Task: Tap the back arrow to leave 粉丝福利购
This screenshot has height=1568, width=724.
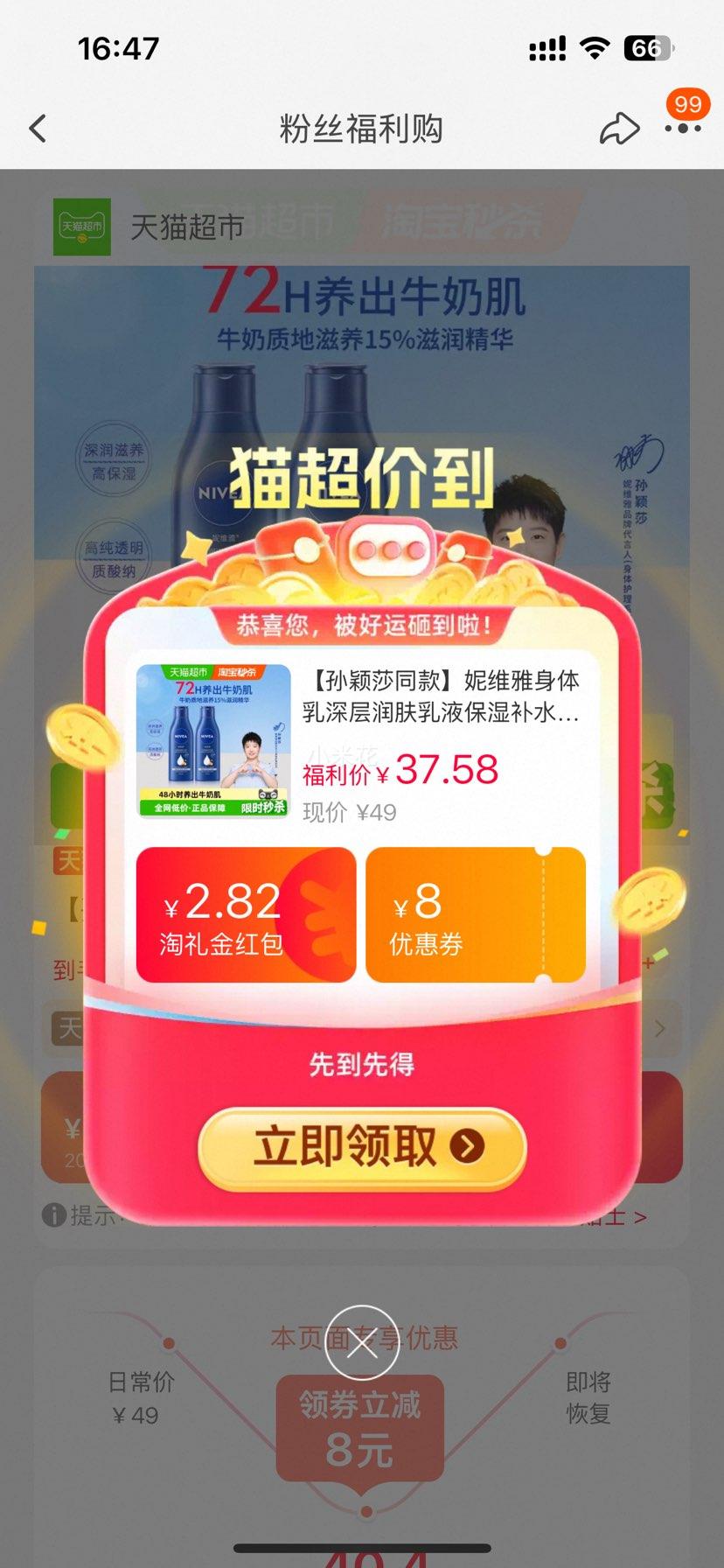Action: pos(37,128)
